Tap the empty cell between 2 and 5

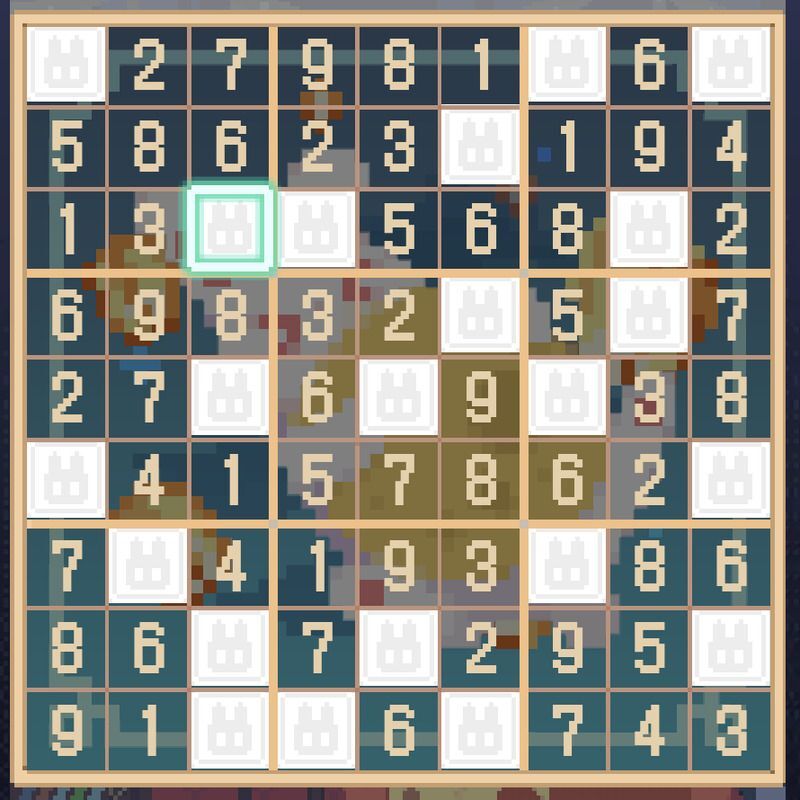point(481,315)
